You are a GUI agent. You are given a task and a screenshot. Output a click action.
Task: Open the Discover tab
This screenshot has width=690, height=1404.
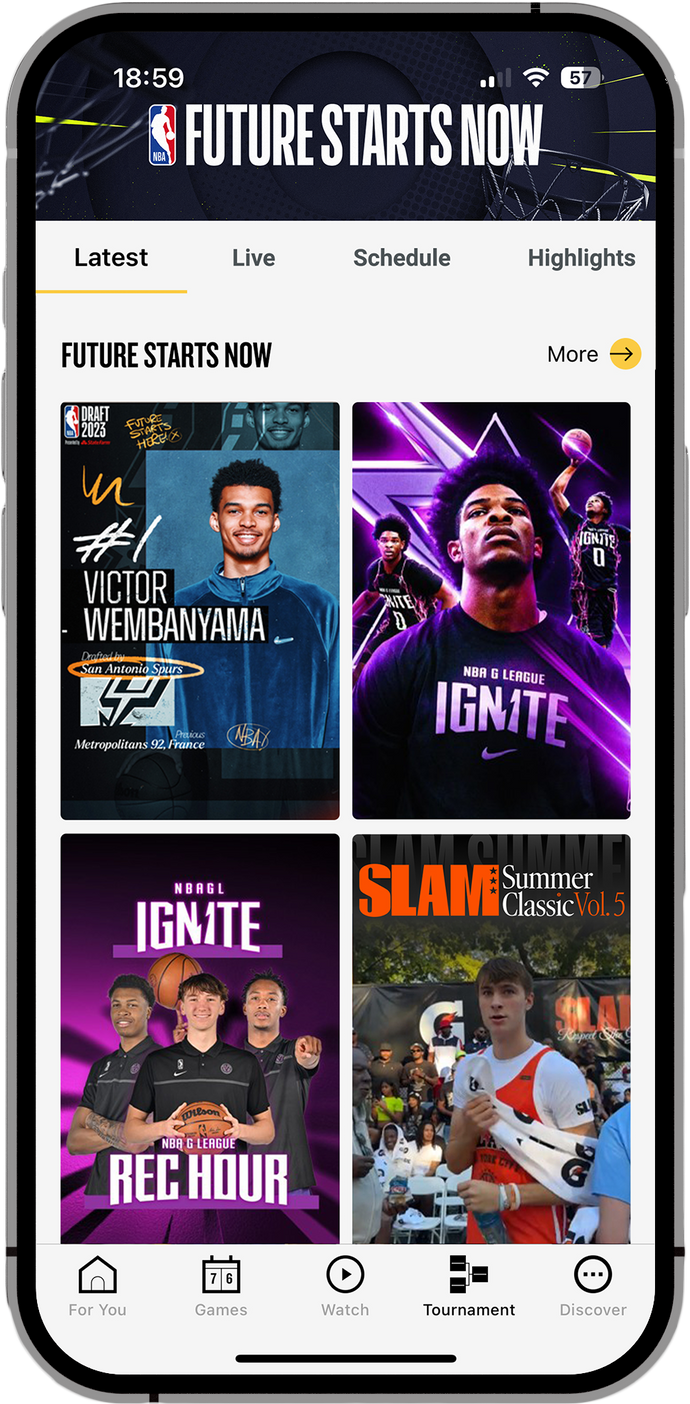click(593, 1287)
